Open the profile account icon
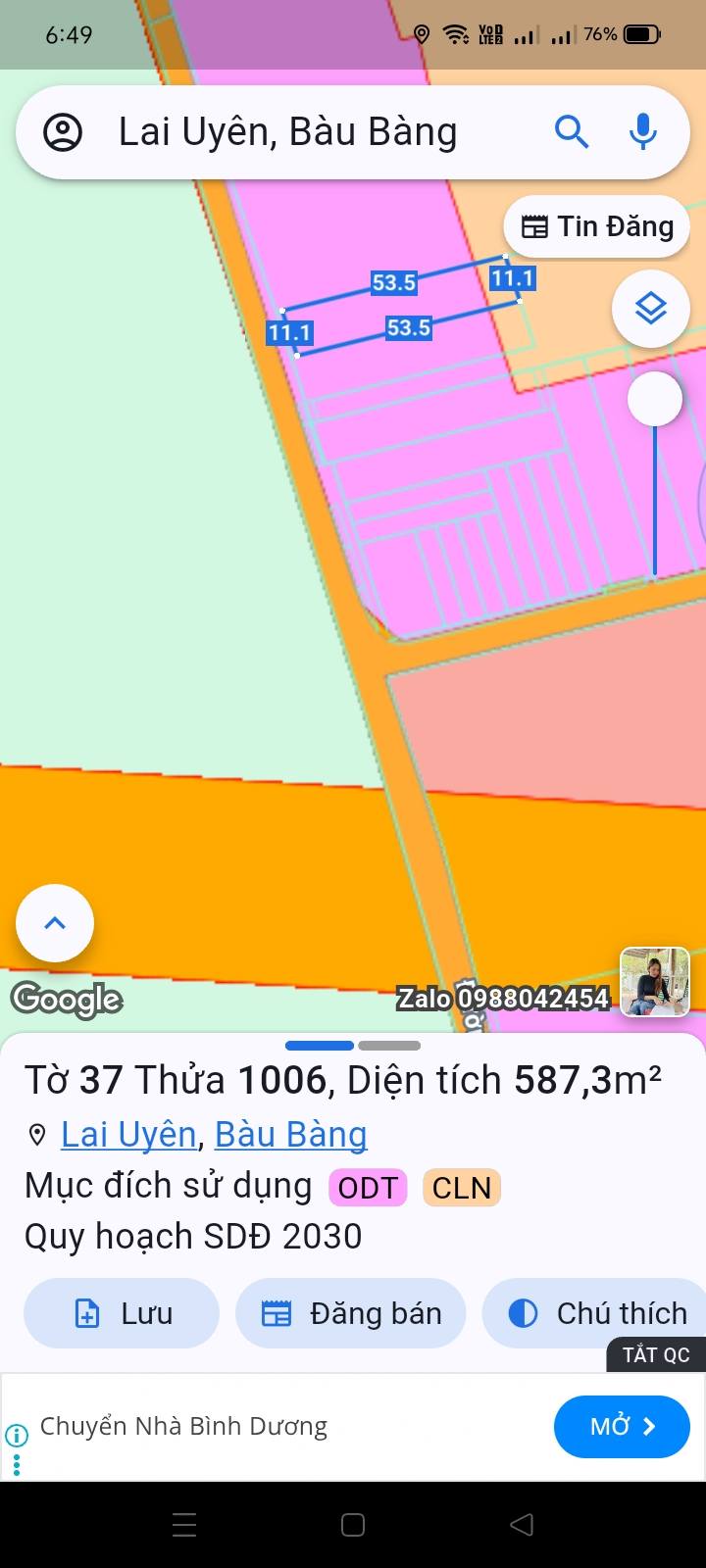The height and width of the screenshot is (1568, 706). point(63,132)
